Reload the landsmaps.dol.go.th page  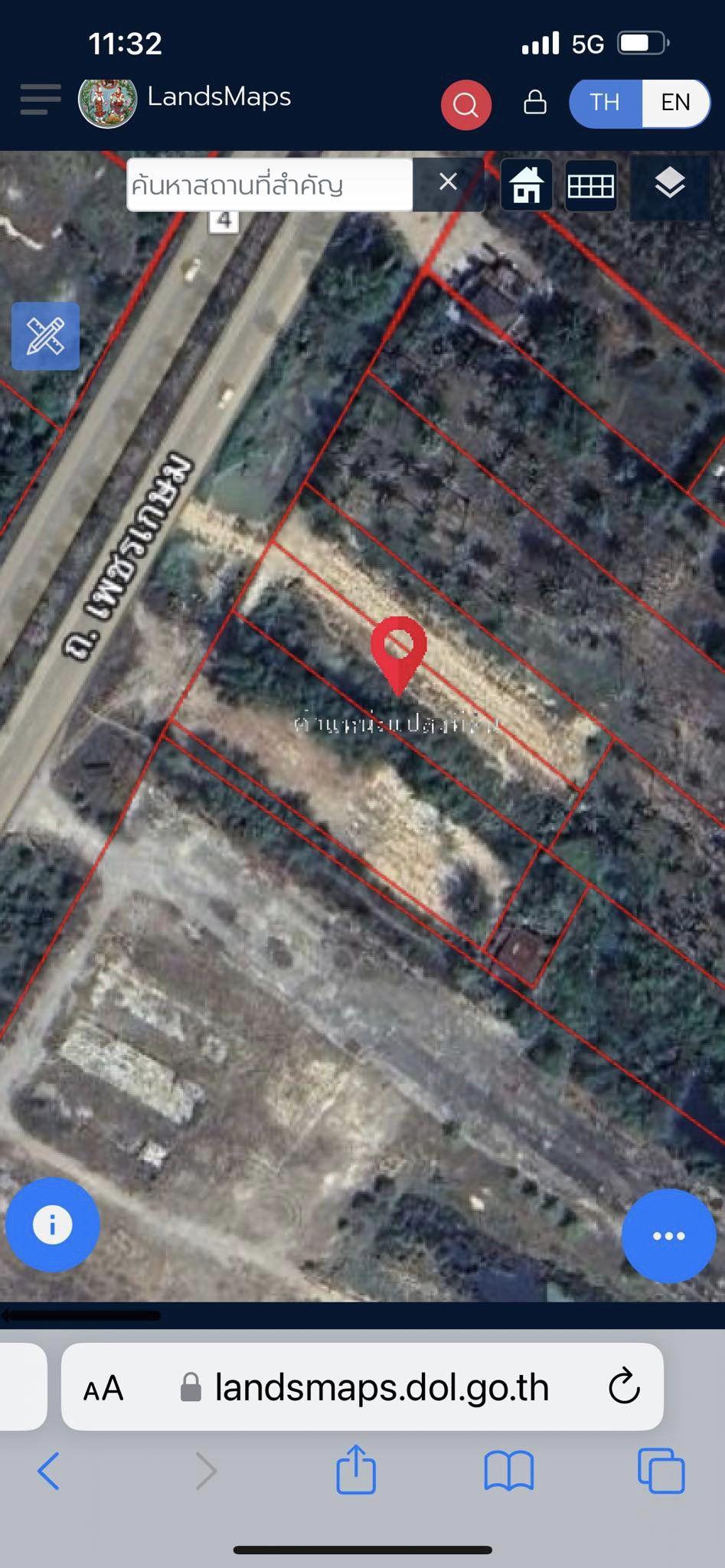[624, 1386]
